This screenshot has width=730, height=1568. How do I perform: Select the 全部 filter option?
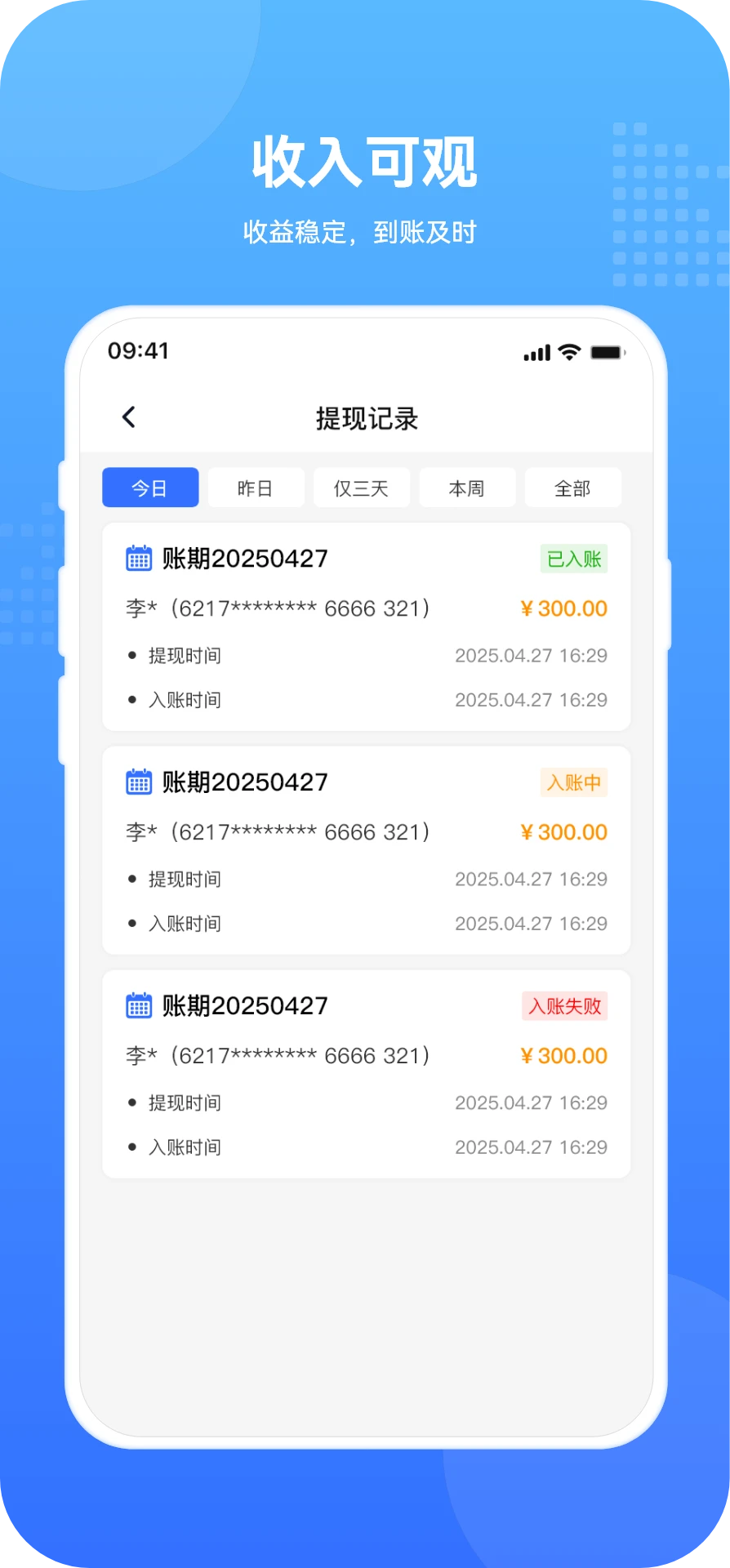tap(573, 487)
